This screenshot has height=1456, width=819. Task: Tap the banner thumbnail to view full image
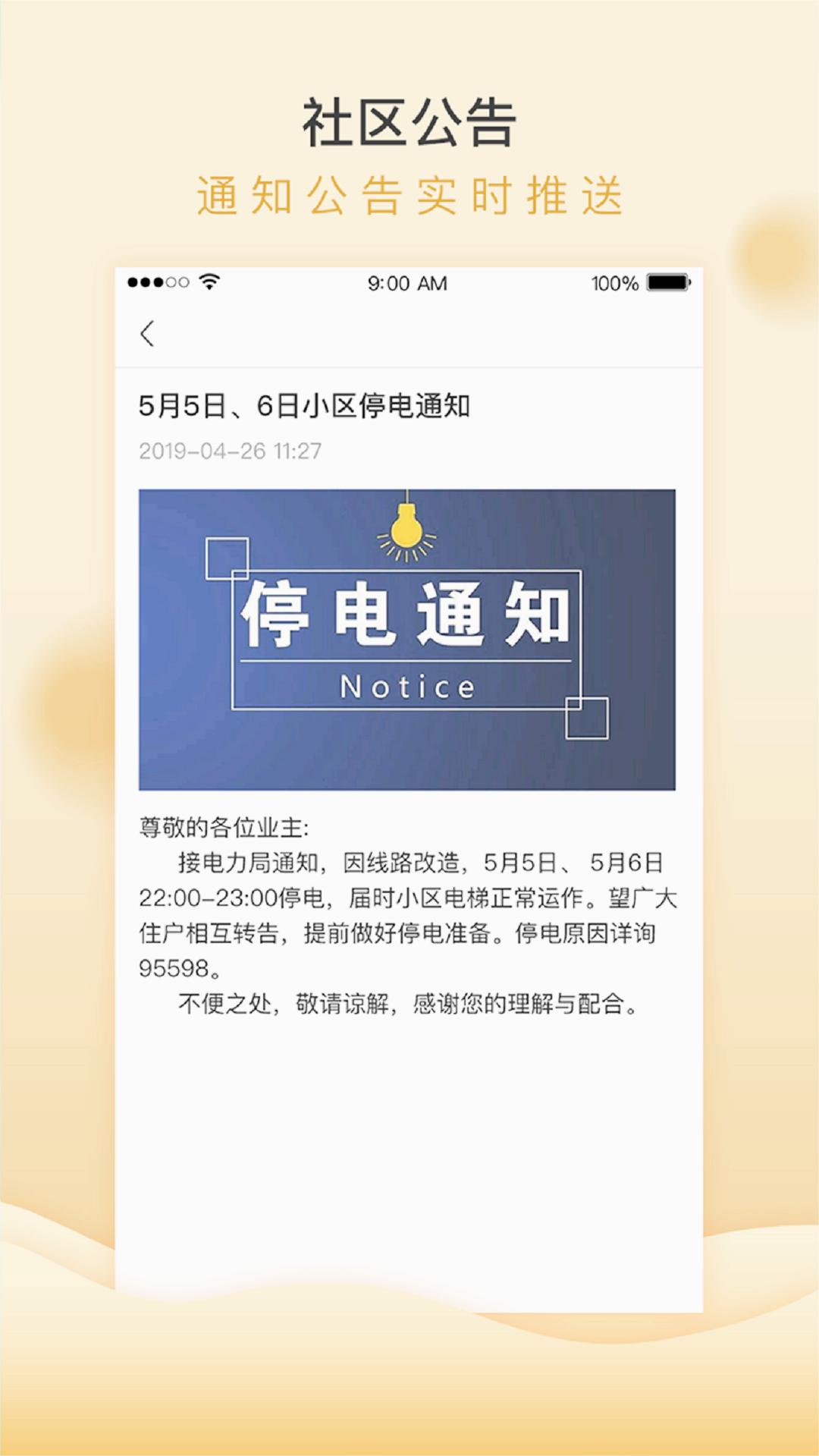tap(408, 637)
